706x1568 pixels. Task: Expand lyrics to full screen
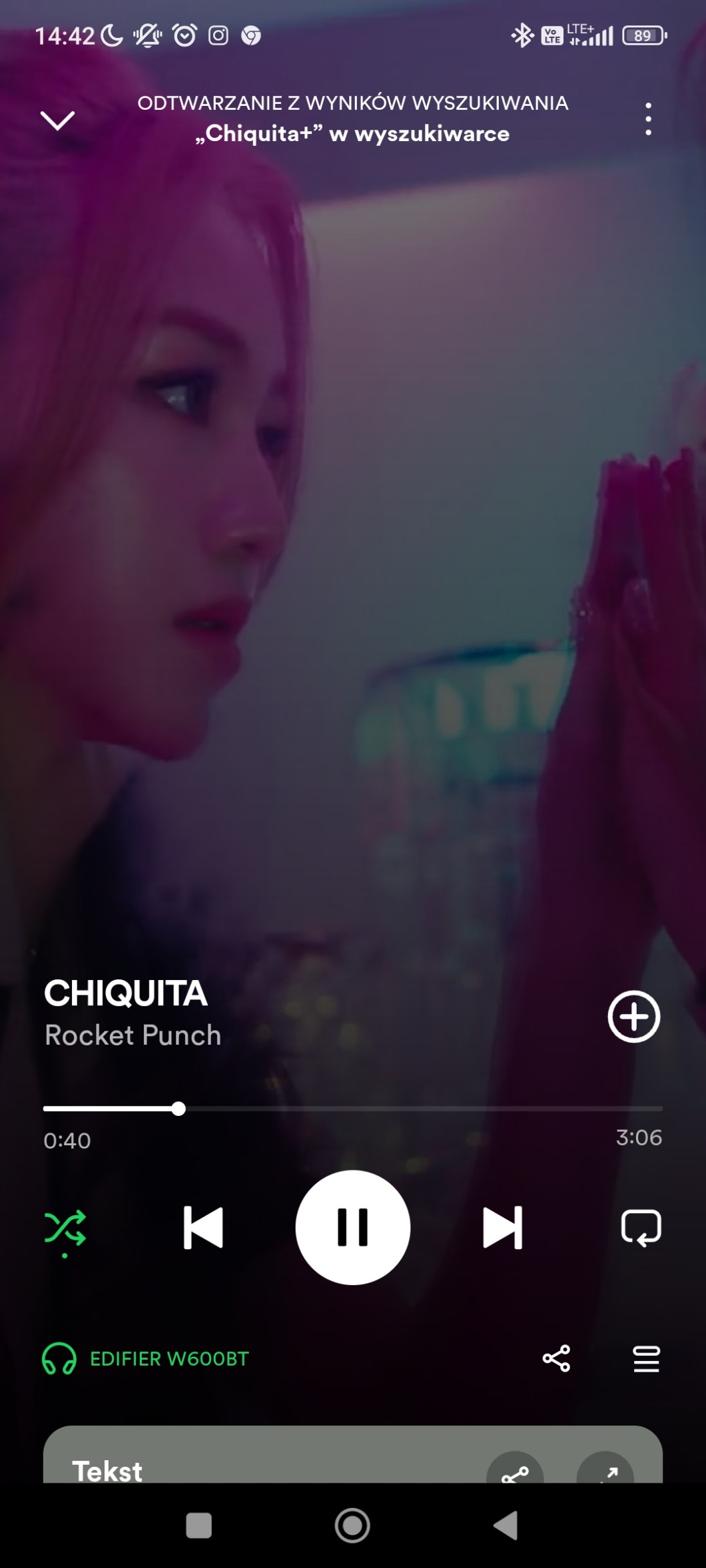tap(605, 1471)
